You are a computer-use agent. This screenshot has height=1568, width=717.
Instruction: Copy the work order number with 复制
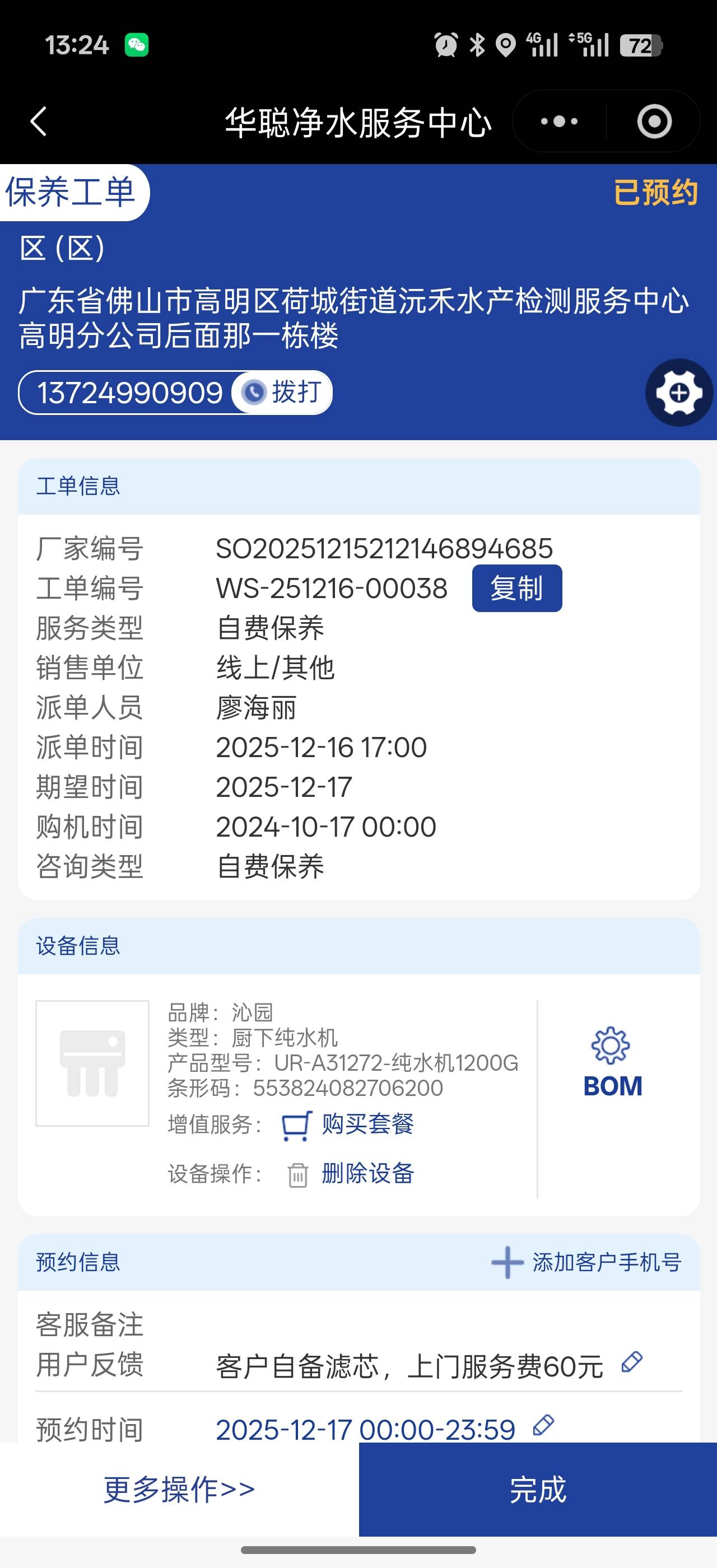coord(517,589)
